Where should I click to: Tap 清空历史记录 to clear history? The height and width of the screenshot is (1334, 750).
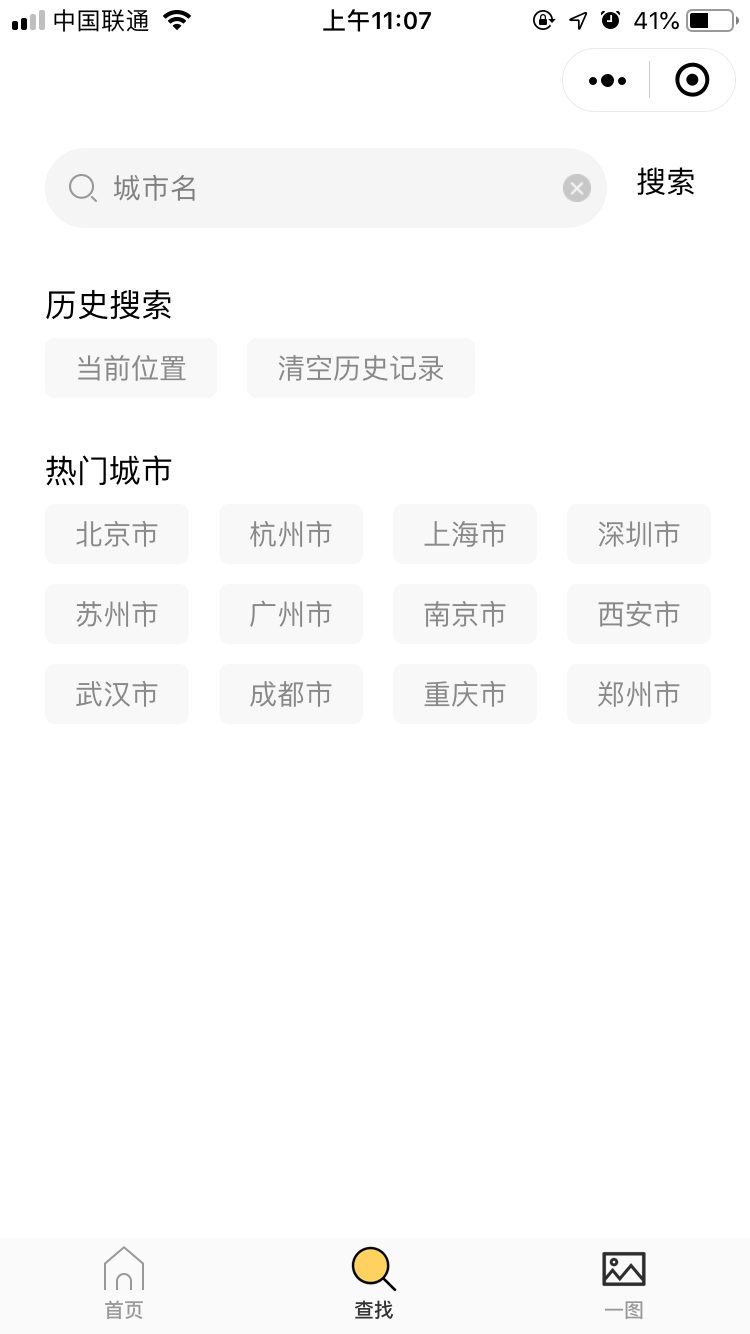pyautogui.click(x=361, y=368)
